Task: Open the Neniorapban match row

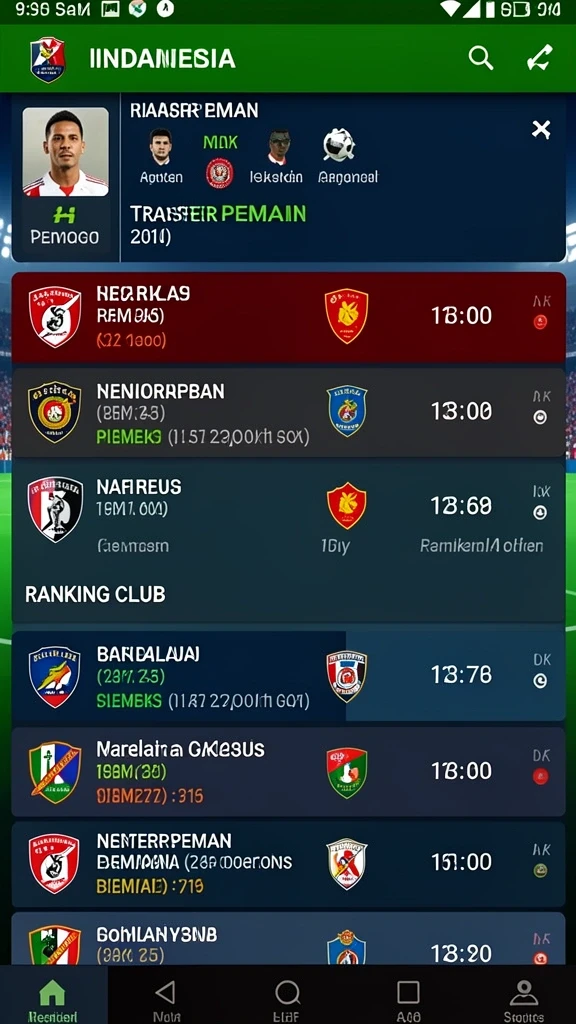Action: click(x=289, y=412)
